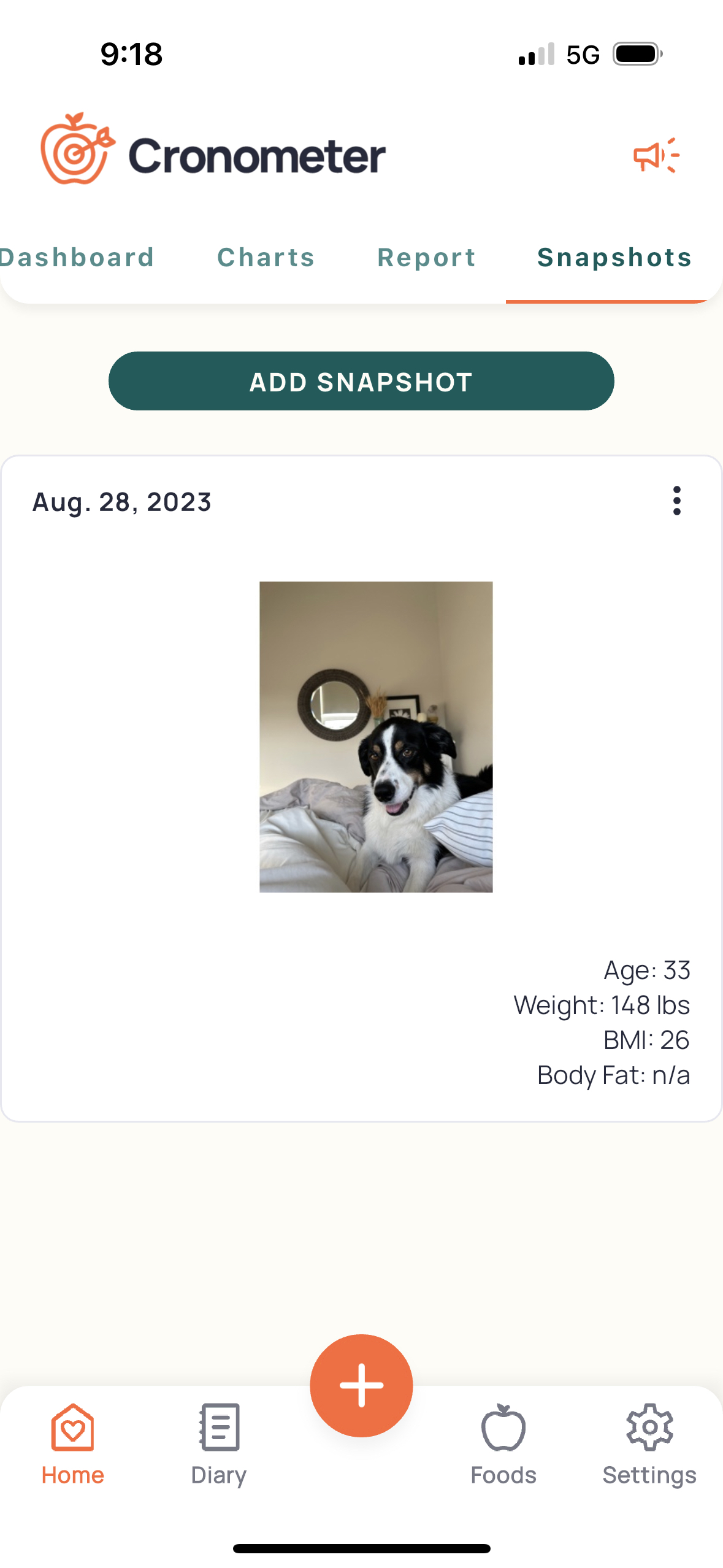The height and width of the screenshot is (1568, 723).
Task: Open the Report tab
Action: [426, 258]
